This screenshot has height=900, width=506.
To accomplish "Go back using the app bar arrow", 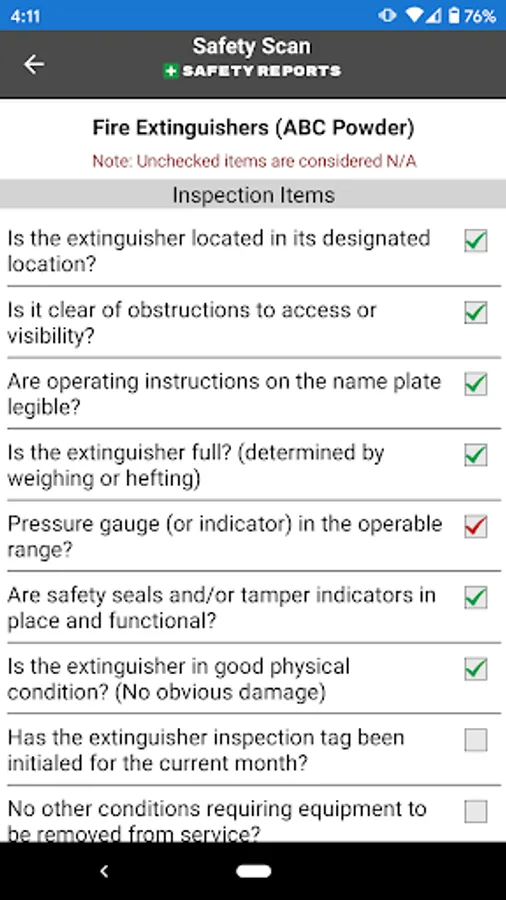I will coord(34,64).
